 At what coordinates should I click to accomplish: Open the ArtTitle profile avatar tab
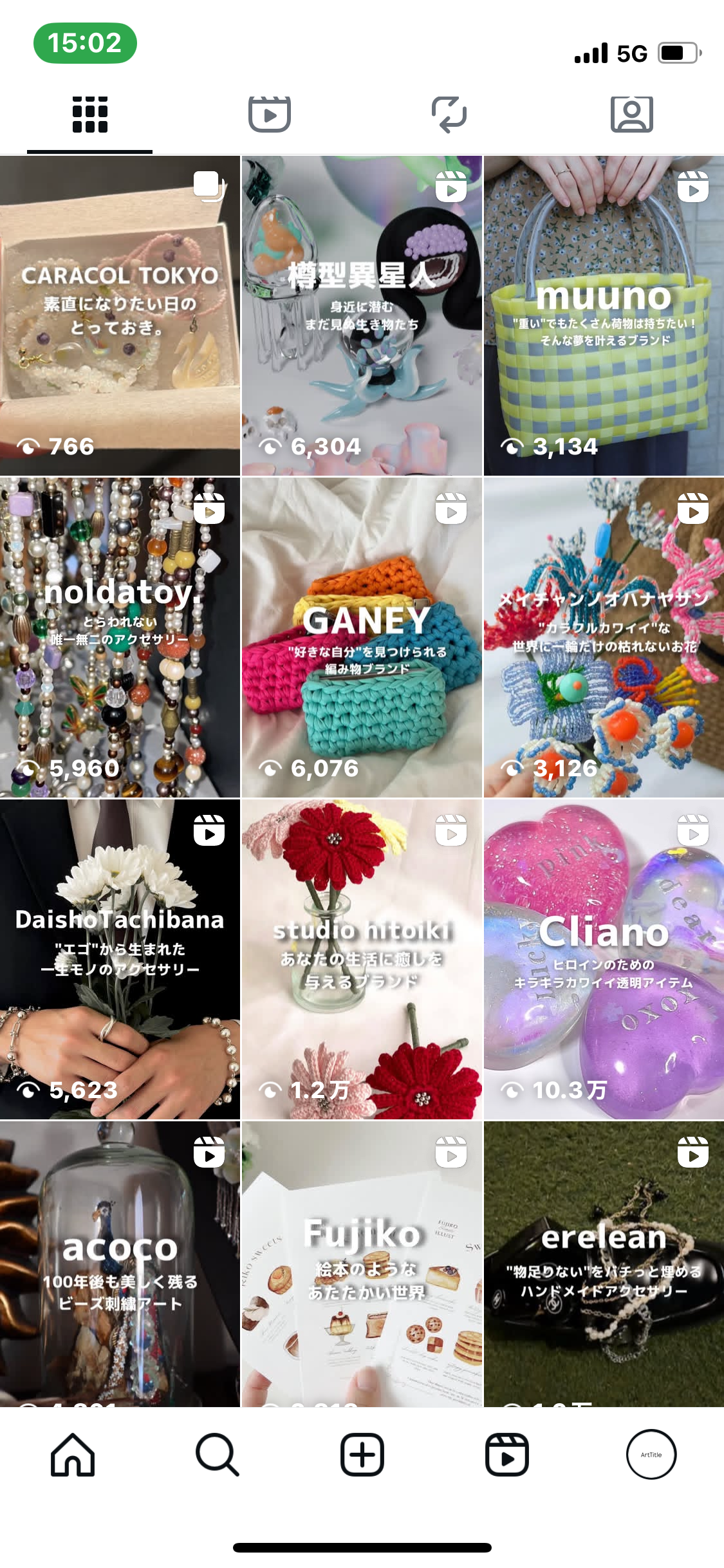point(651,1455)
